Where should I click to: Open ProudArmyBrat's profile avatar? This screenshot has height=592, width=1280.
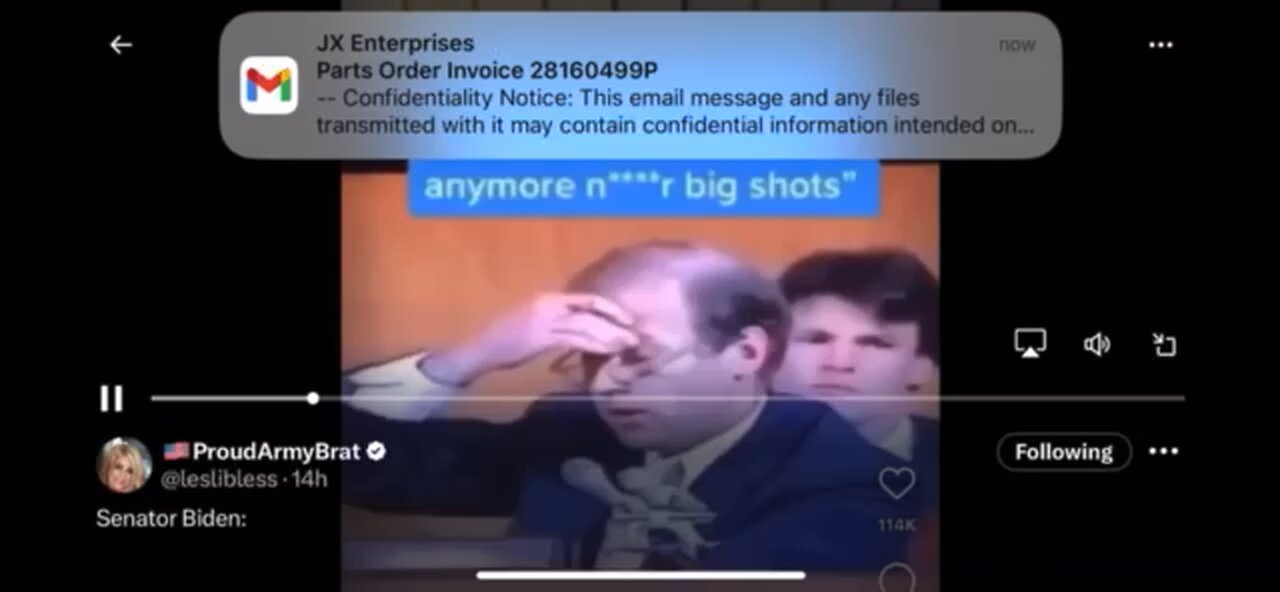124,465
